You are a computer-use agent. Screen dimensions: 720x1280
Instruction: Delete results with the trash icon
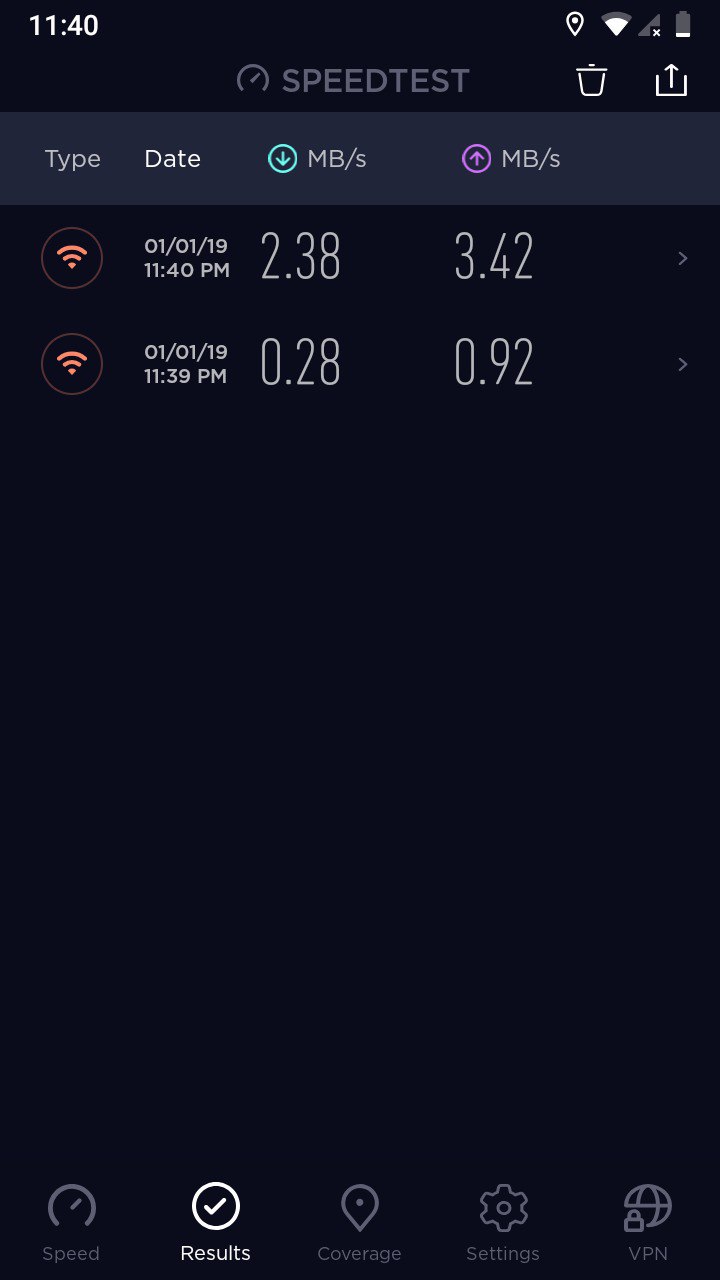pyautogui.click(x=592, y=80)
